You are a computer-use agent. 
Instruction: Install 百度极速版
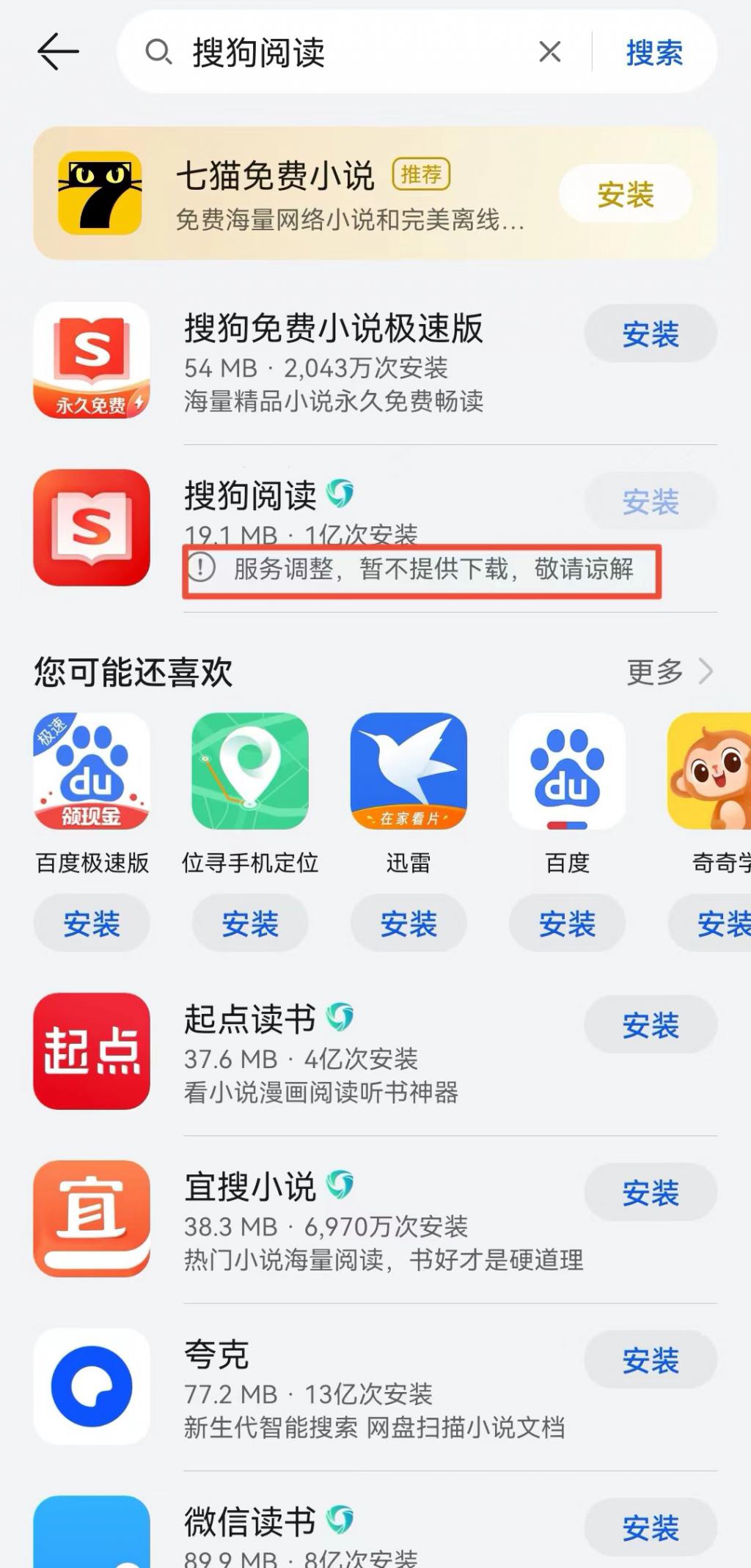pyautogui.click(x=92, y=924)
